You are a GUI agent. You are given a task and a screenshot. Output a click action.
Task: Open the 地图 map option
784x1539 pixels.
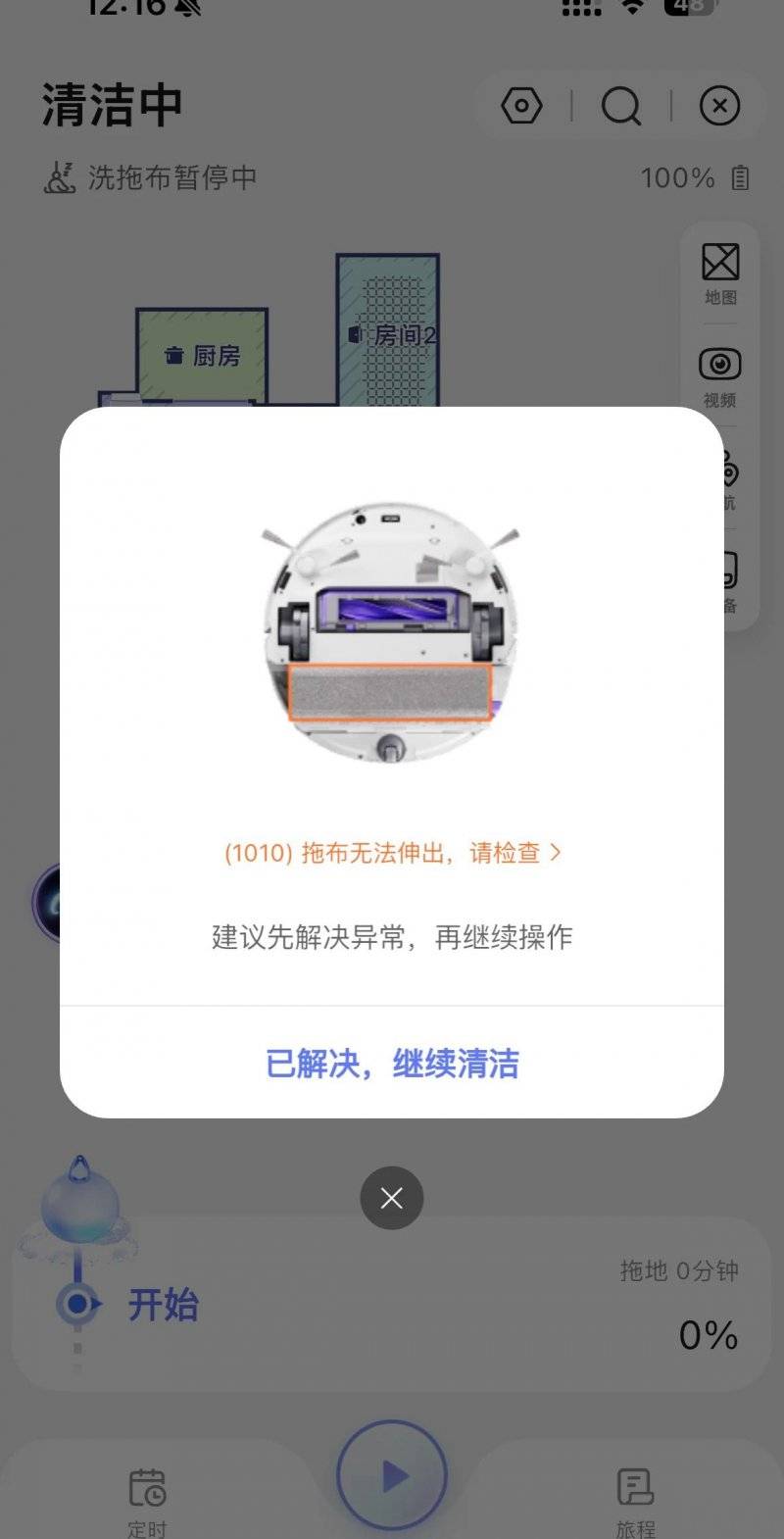(x=720, y=273)
